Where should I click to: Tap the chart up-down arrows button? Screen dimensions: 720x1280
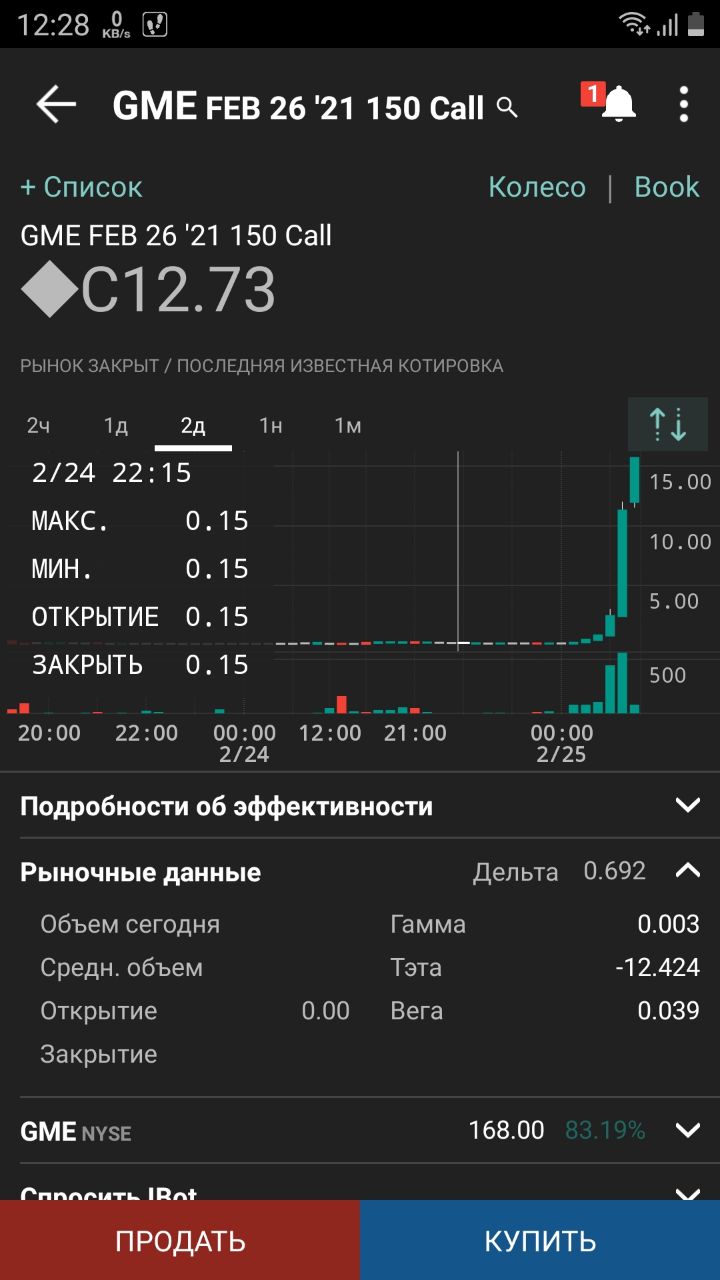[668, 424]
